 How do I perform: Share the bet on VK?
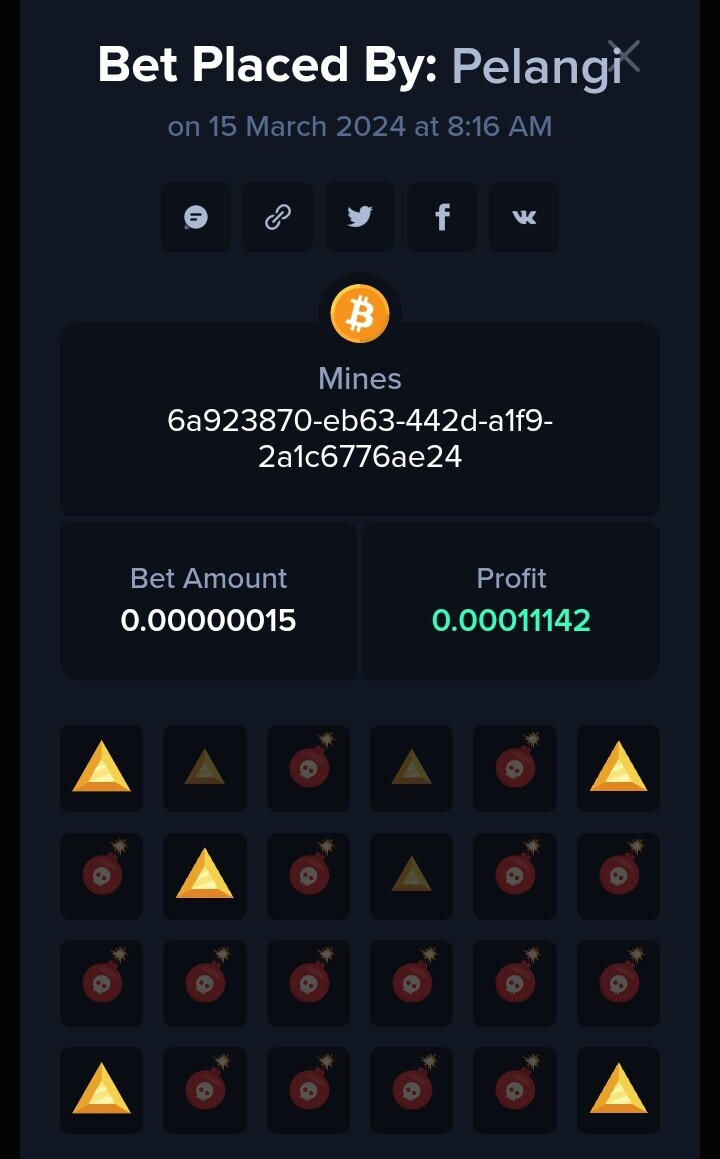click(524, 217)
